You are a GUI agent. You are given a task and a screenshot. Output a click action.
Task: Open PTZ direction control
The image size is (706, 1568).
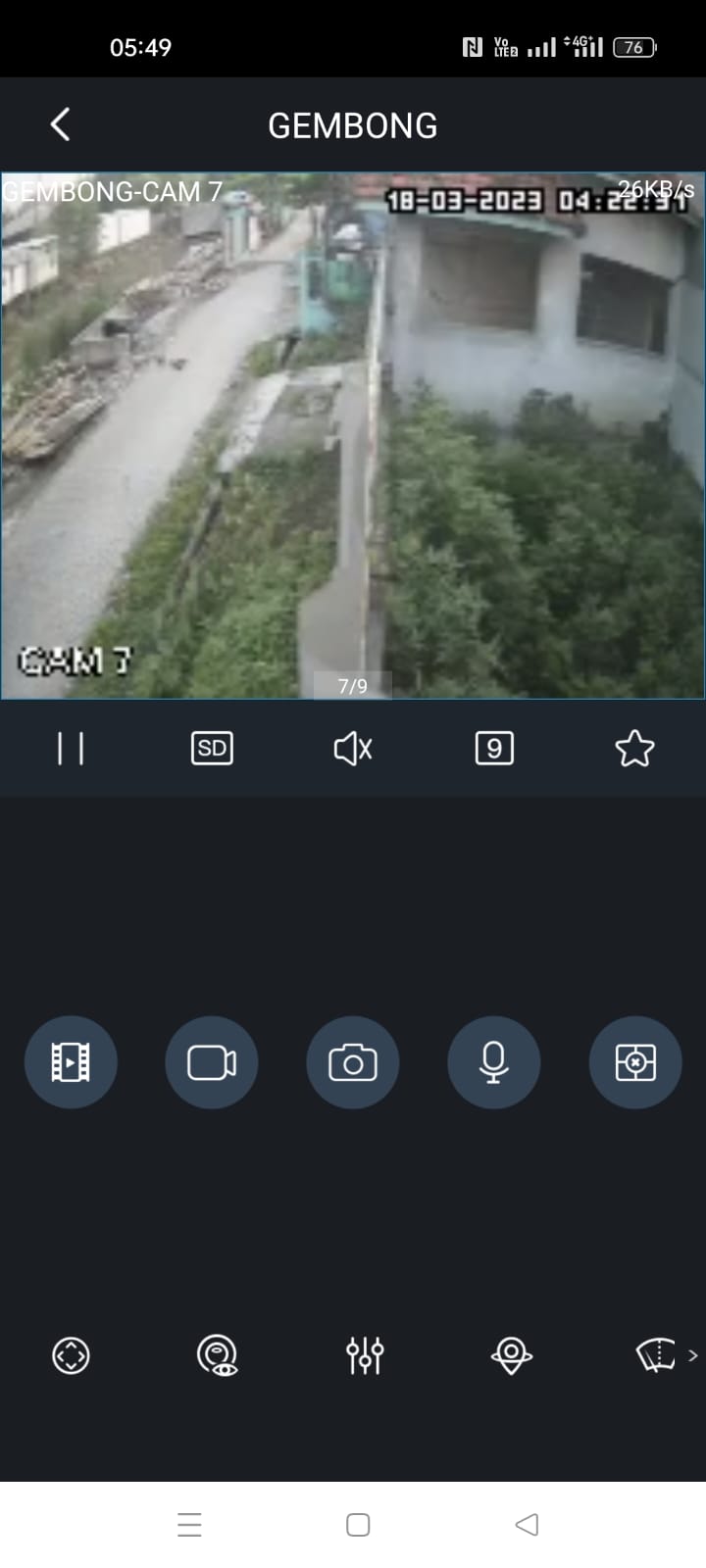click(71, 1355)
